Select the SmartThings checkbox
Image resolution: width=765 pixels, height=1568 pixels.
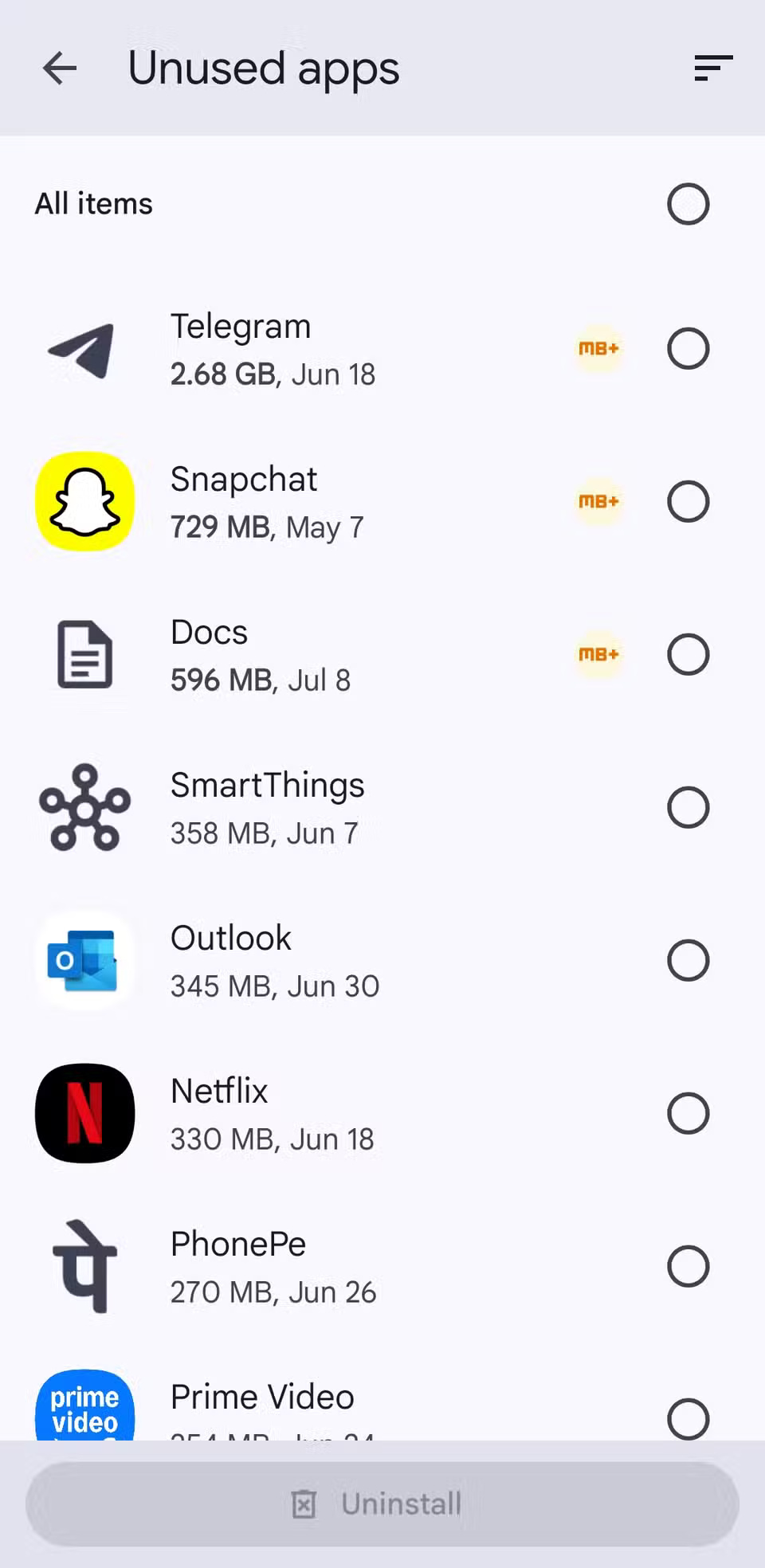click(x=688, y=808)
